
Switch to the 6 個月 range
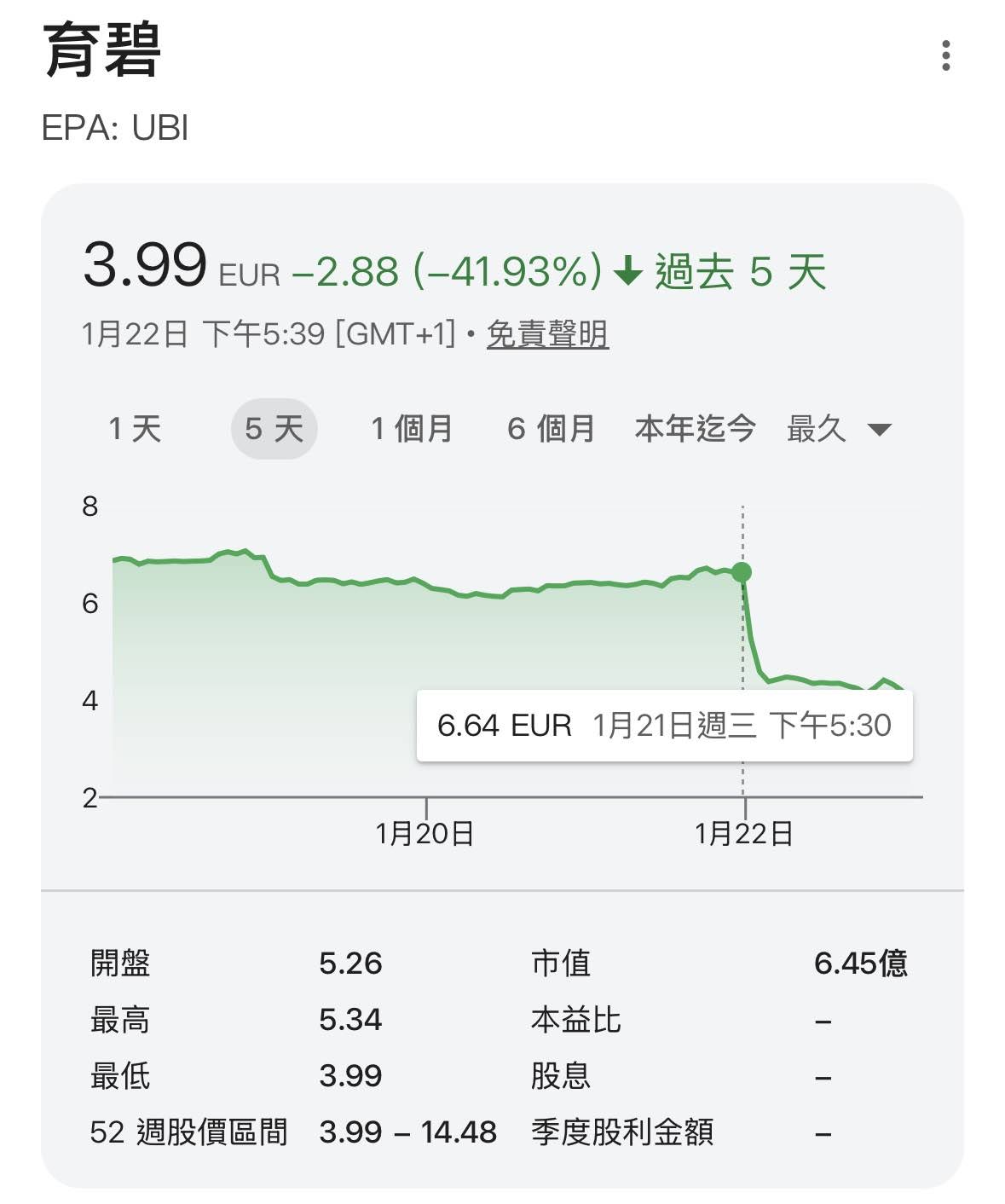tap(551, 428)
